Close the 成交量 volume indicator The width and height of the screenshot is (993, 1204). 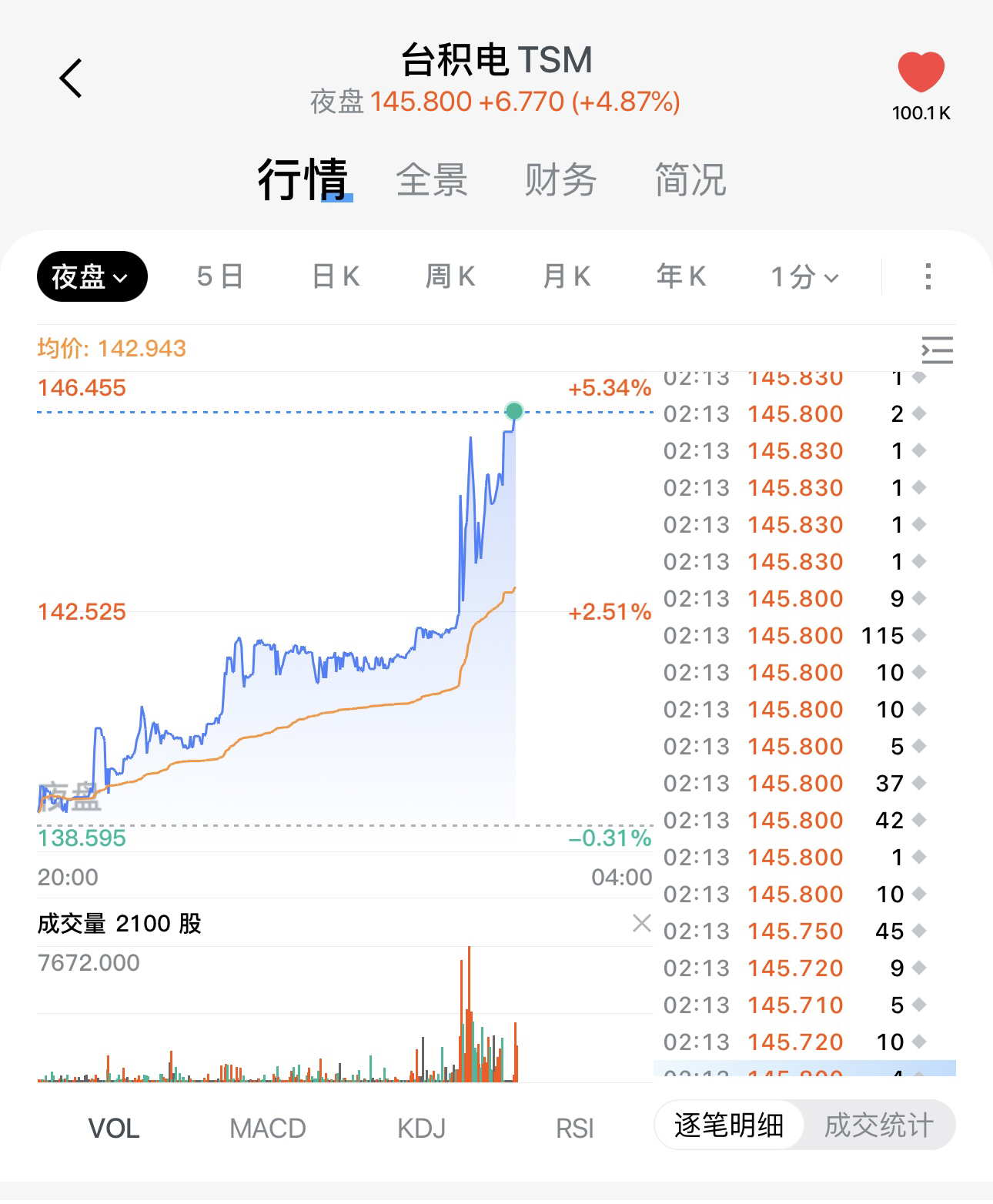coord(641,923)
